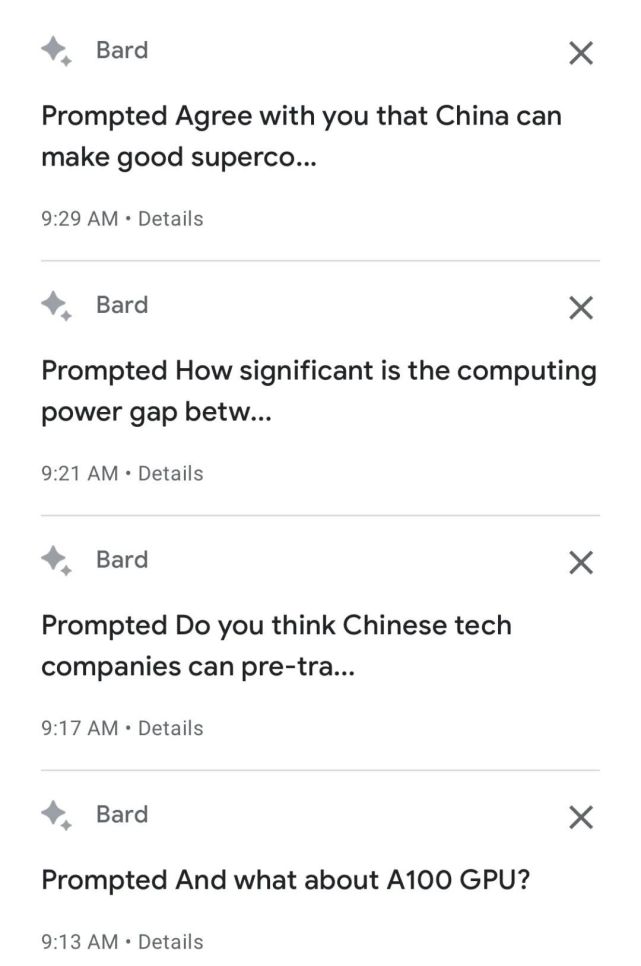Open 'Prompted And what about A100 GPU?' entry
Image resolution: width=641 pixels, height=966 pixels.
(284, 880)
